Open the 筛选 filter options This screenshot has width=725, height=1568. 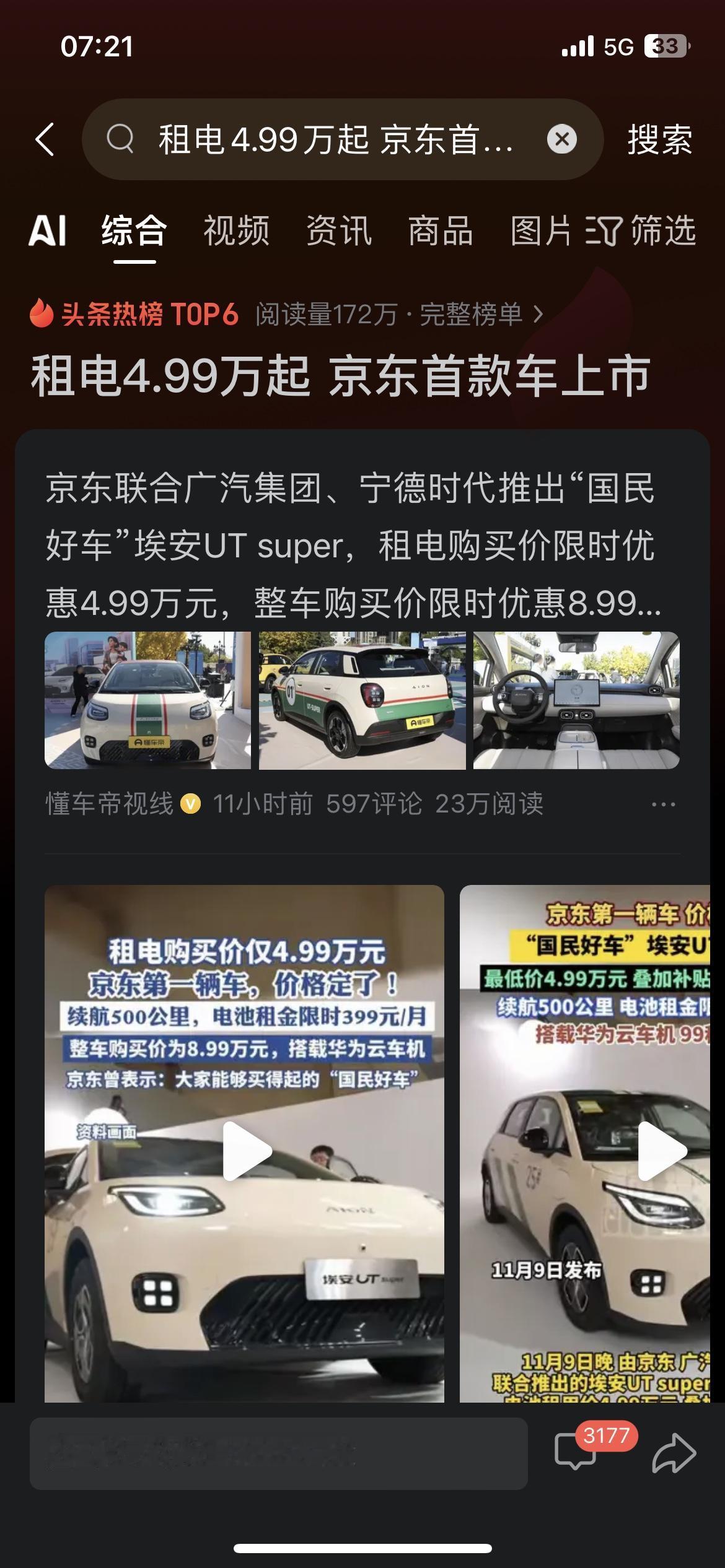click(644, 232)
